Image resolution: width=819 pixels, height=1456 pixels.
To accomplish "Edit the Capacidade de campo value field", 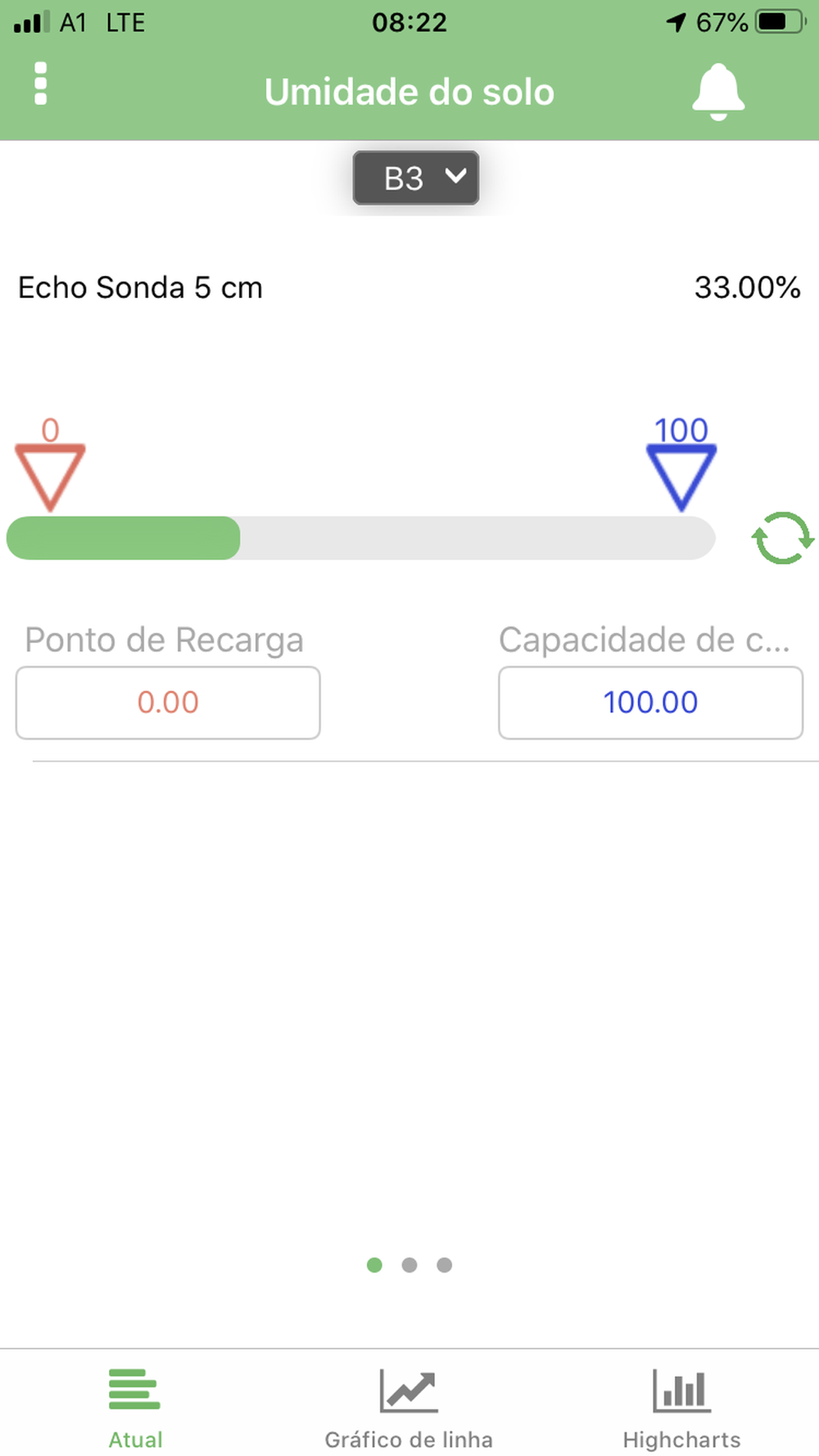I will (x=650, y=703).
